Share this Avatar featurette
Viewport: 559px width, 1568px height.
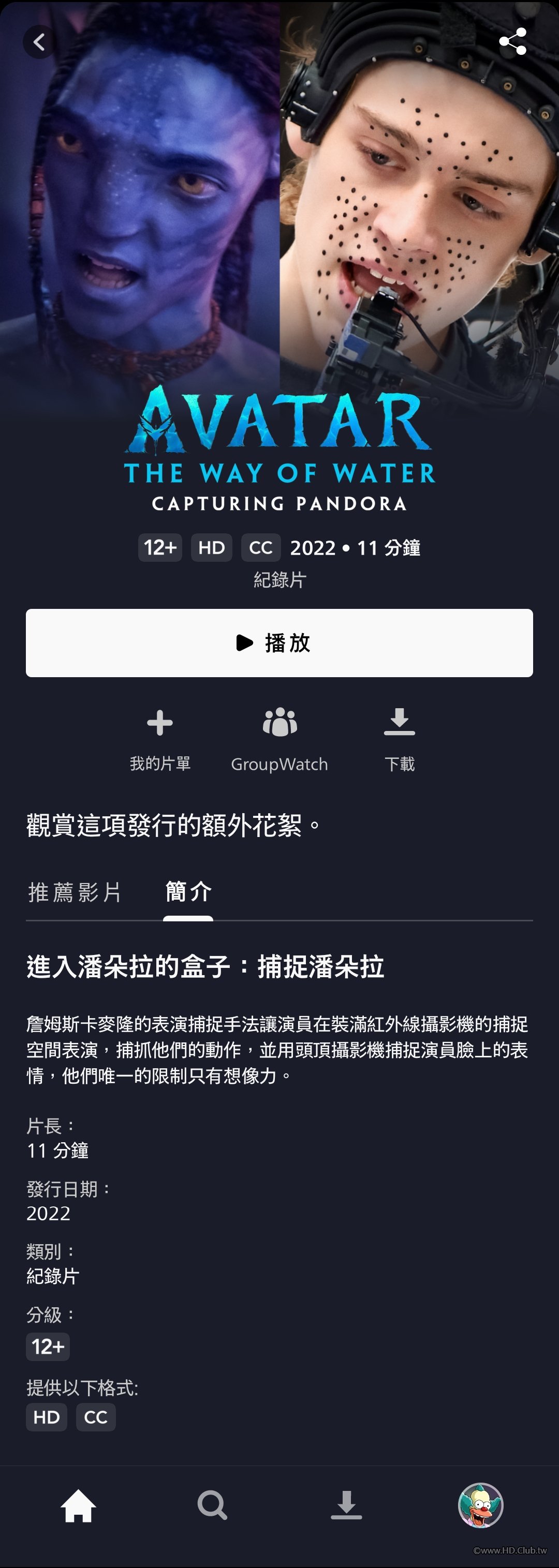click(x=512, y=41)
